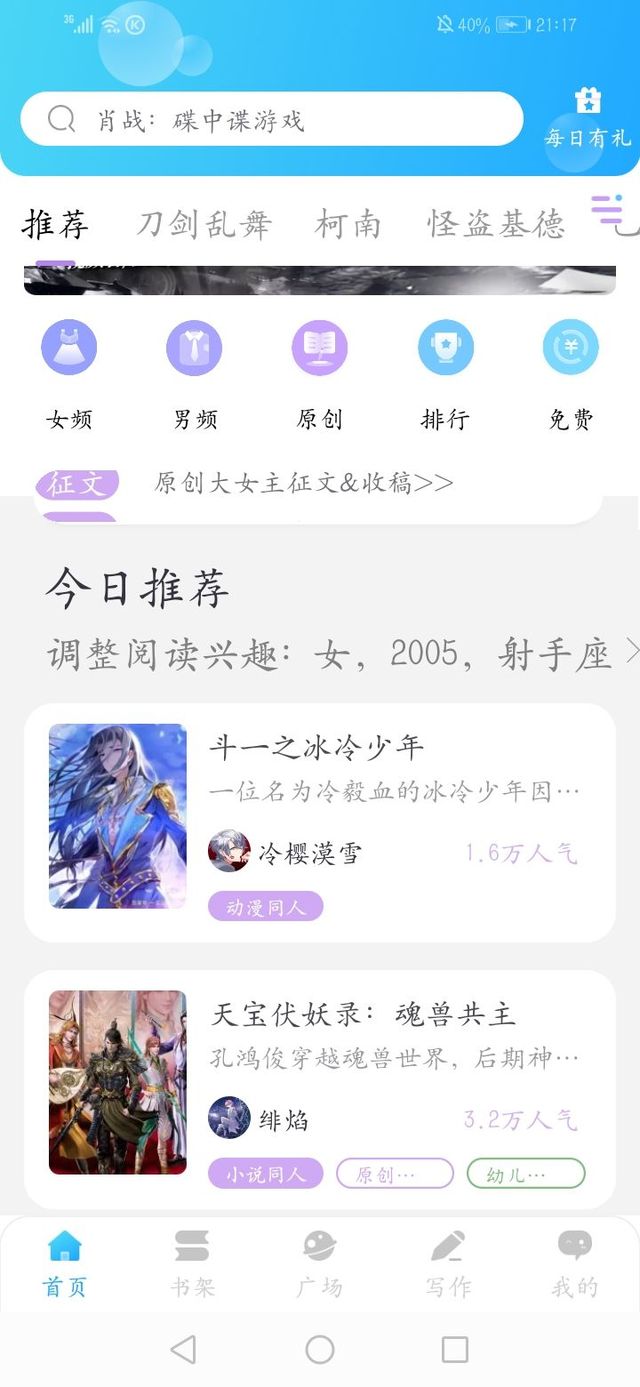
Task: Switch to the 柯南 tab
Action: pyautogui.click(x=348, y=224)
